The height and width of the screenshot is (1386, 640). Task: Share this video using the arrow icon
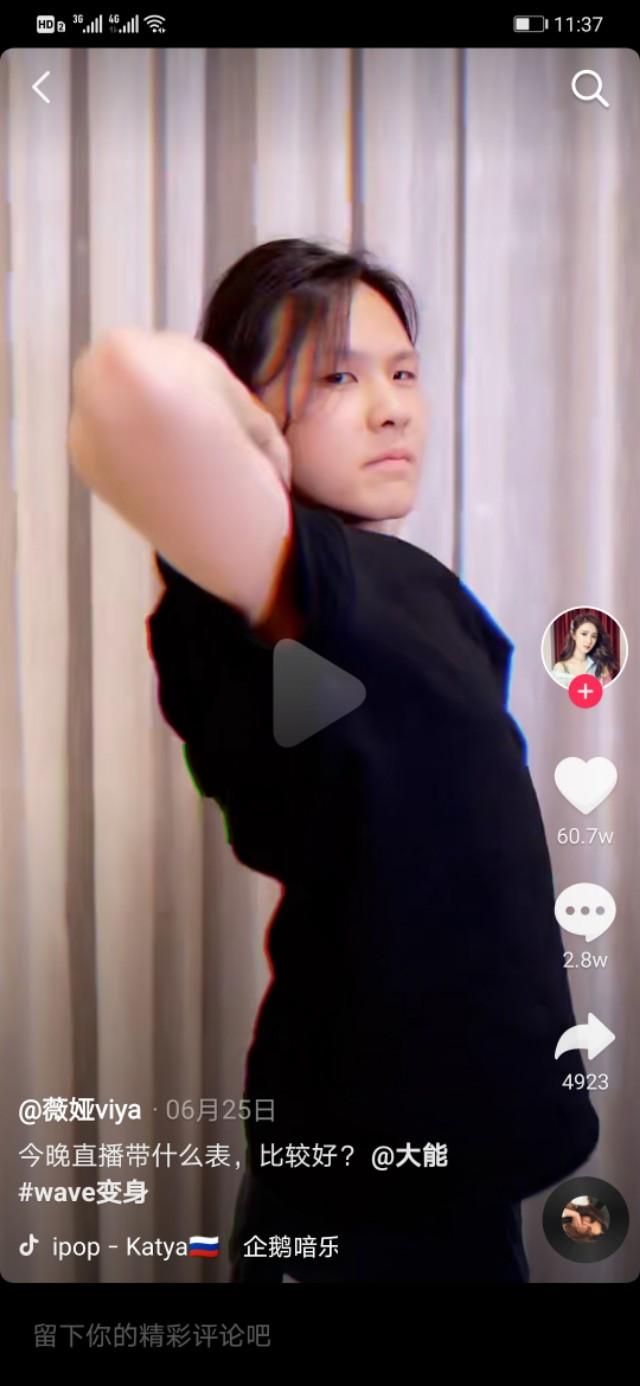tap(585, 1038)
